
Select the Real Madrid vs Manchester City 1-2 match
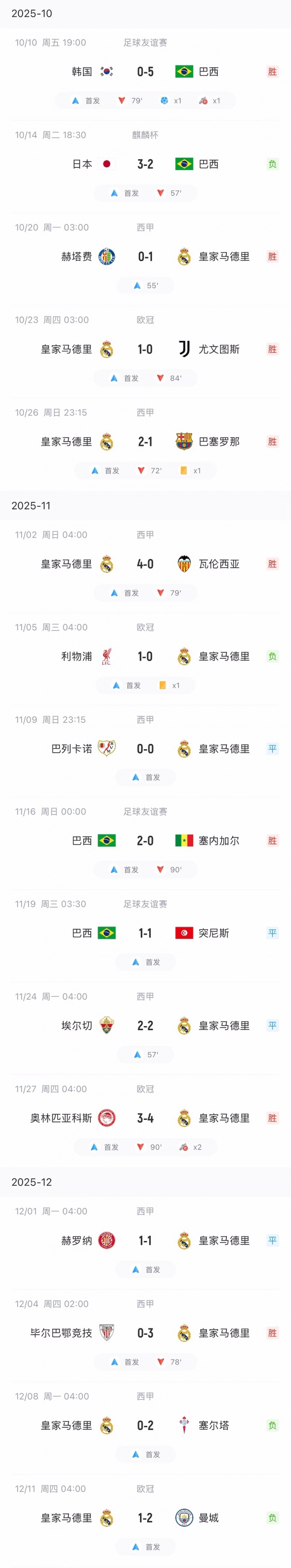[145, 1519]
